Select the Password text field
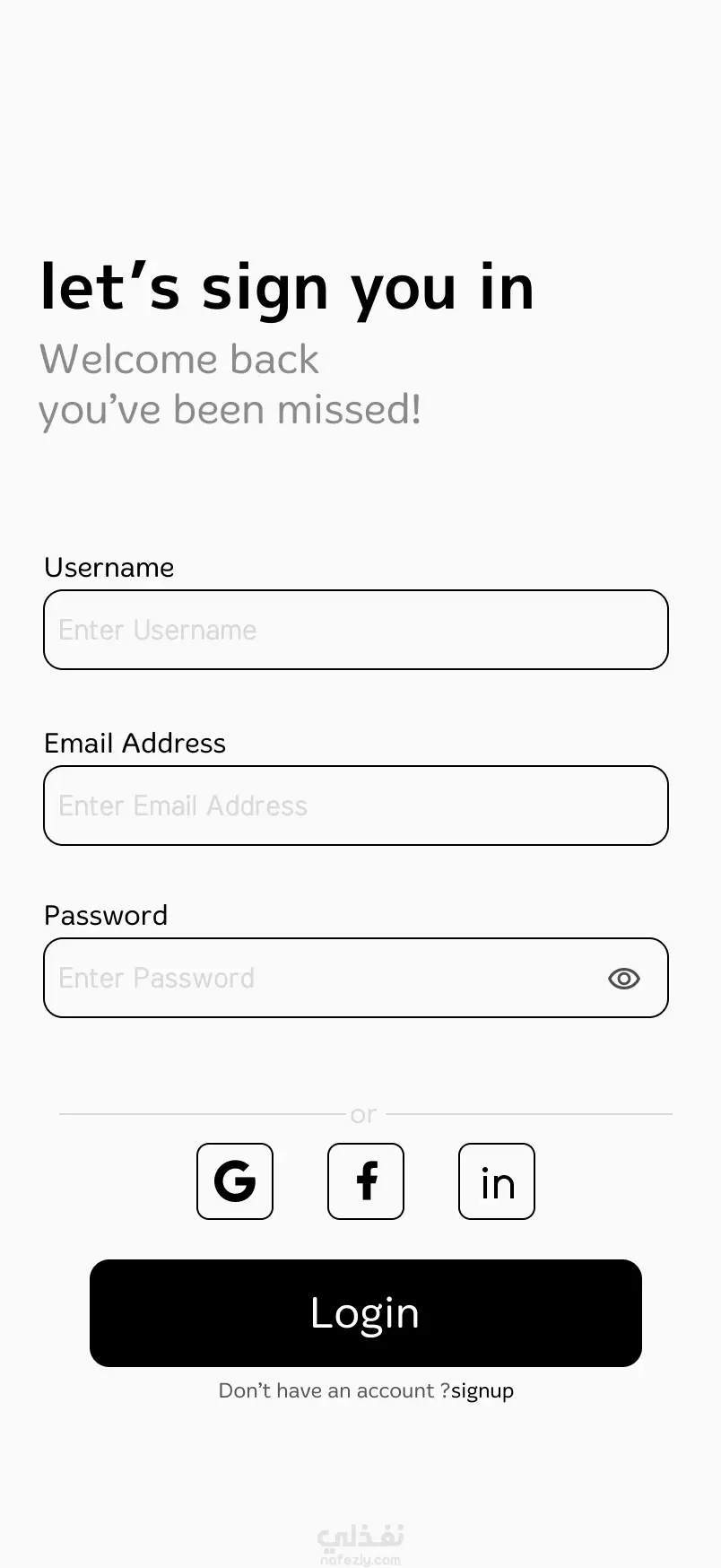 [323, 978]
